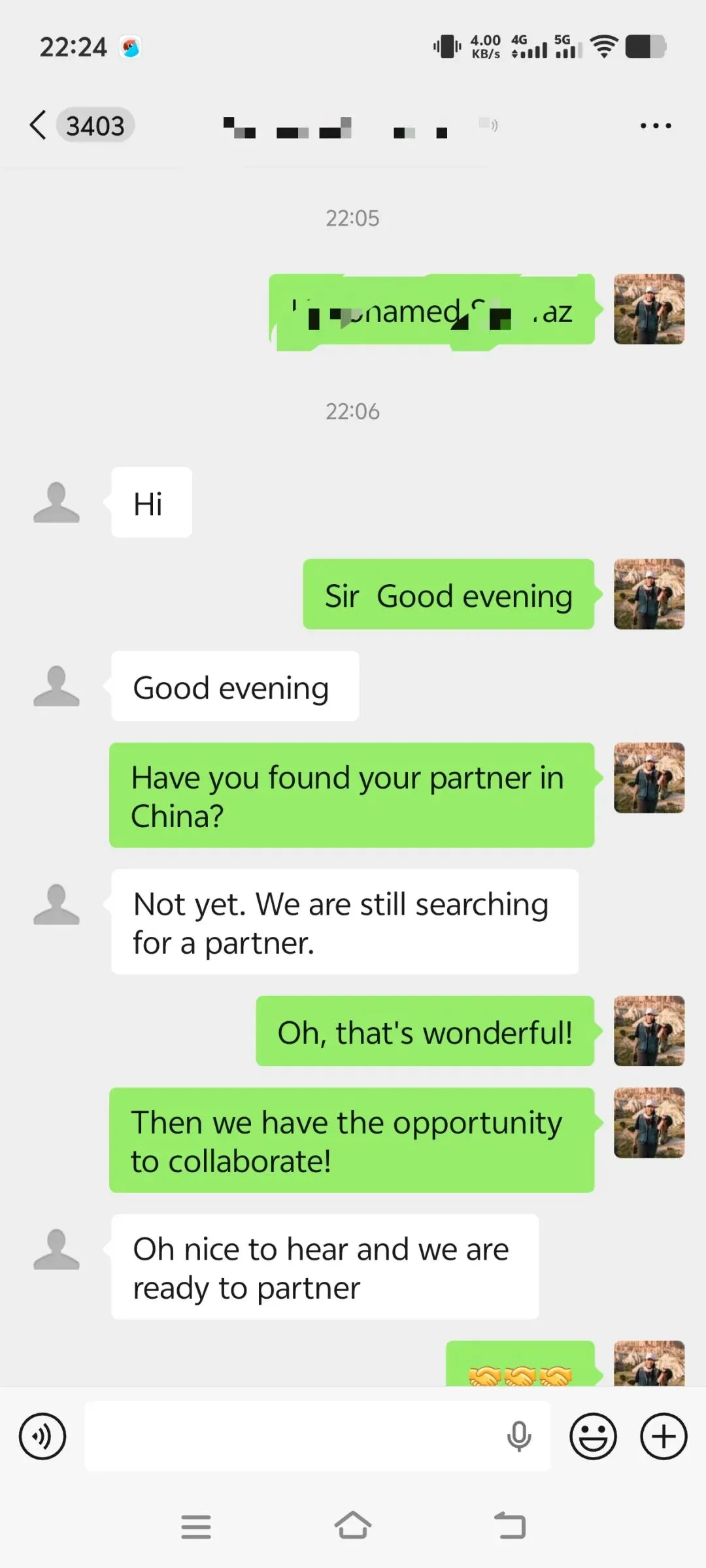Go back to the chat list

(x=38, y=125)
